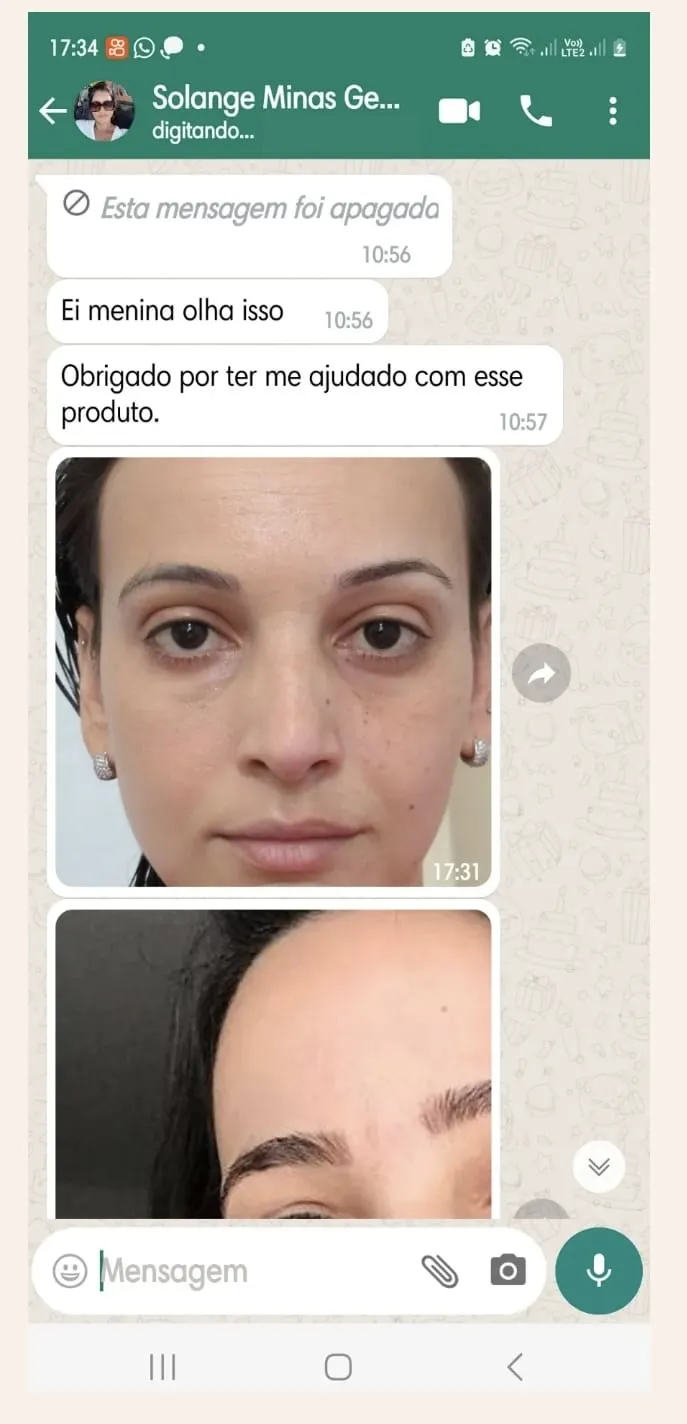
Task: Open Solange Minas Ge... contact info
Action: coord(275,111)
